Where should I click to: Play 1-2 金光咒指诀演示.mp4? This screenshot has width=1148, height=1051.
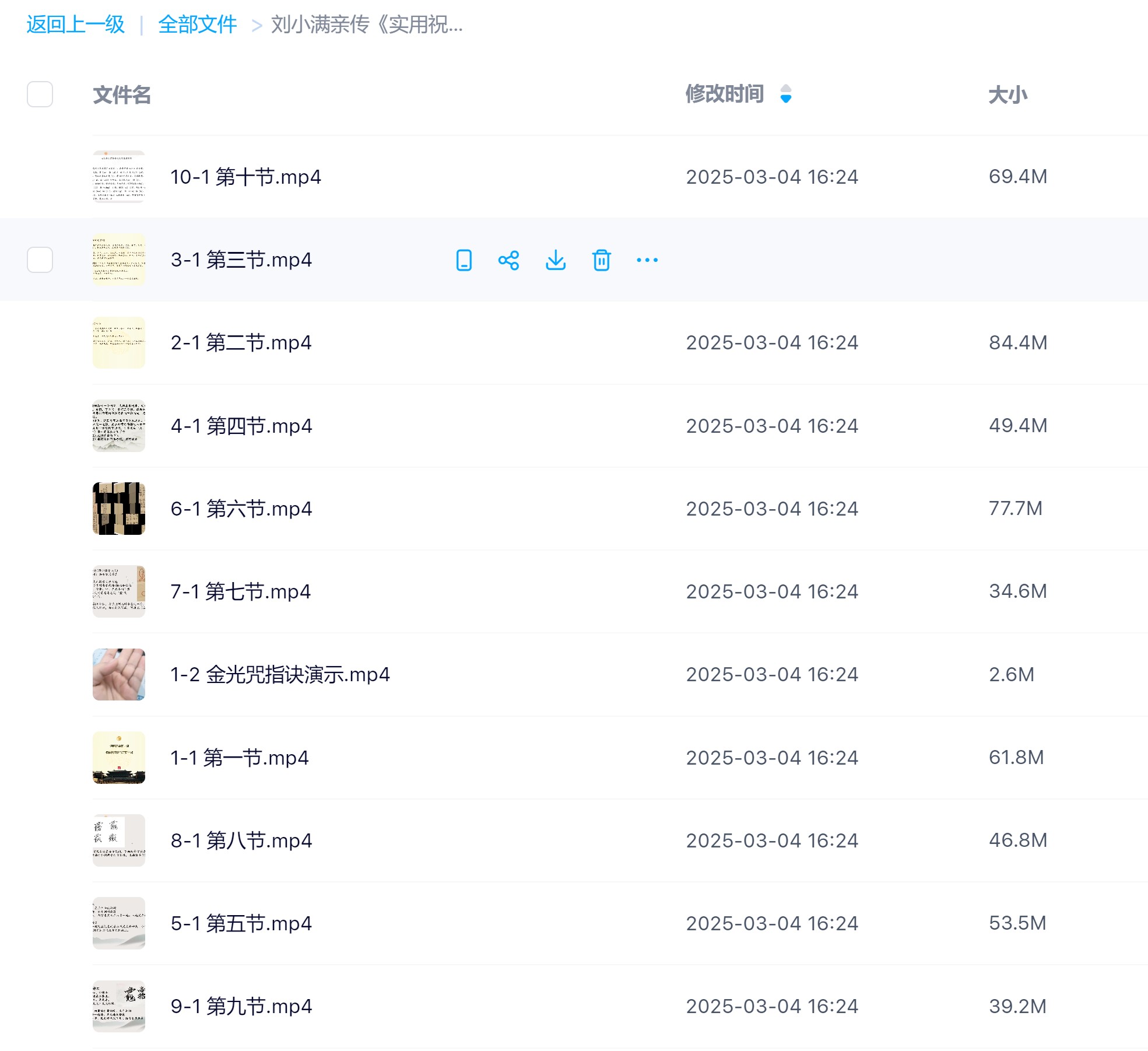[280, 675]
